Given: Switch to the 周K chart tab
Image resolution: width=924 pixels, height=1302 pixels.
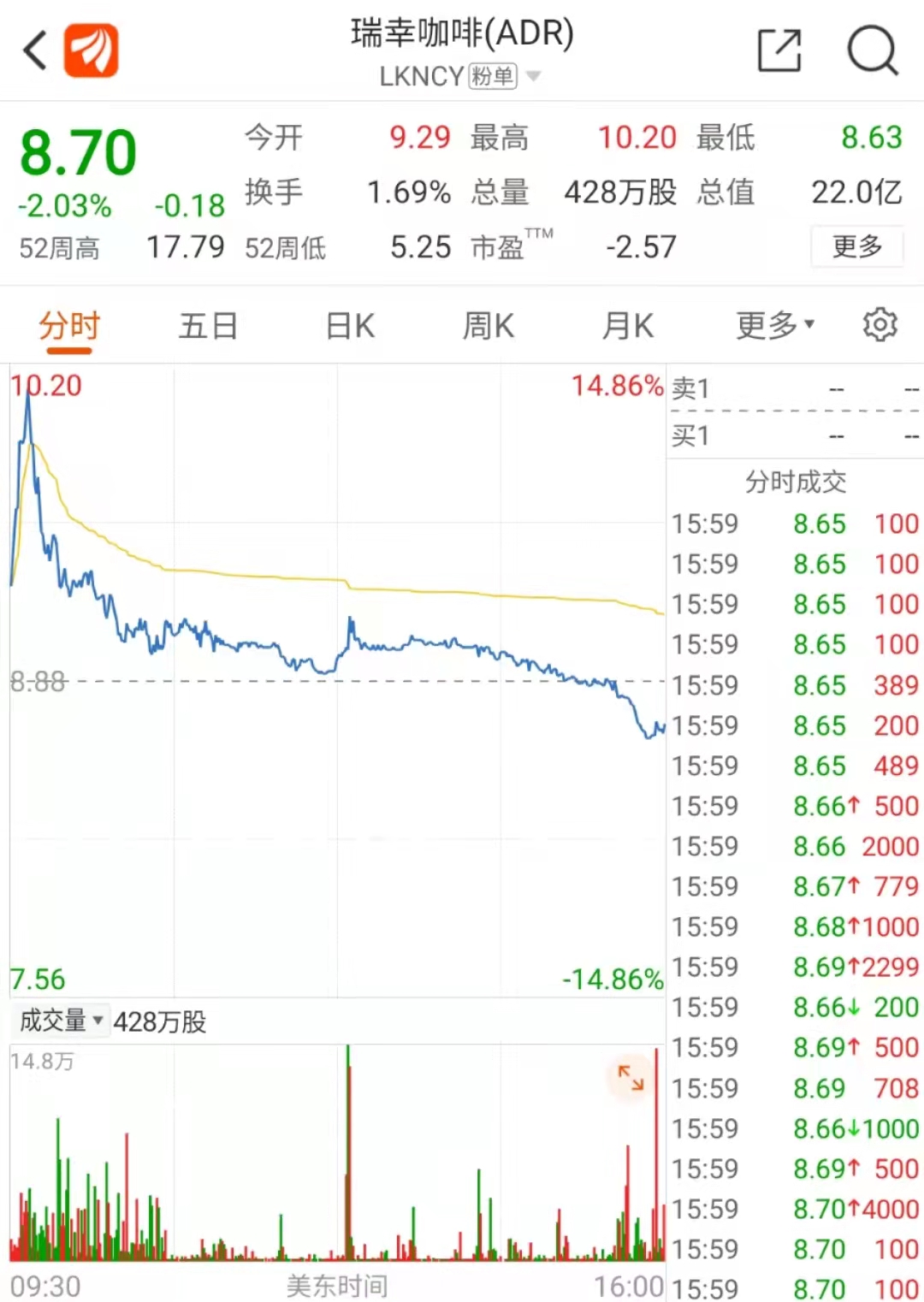Looking at the screenshot, I should click(x=489, y=326).
